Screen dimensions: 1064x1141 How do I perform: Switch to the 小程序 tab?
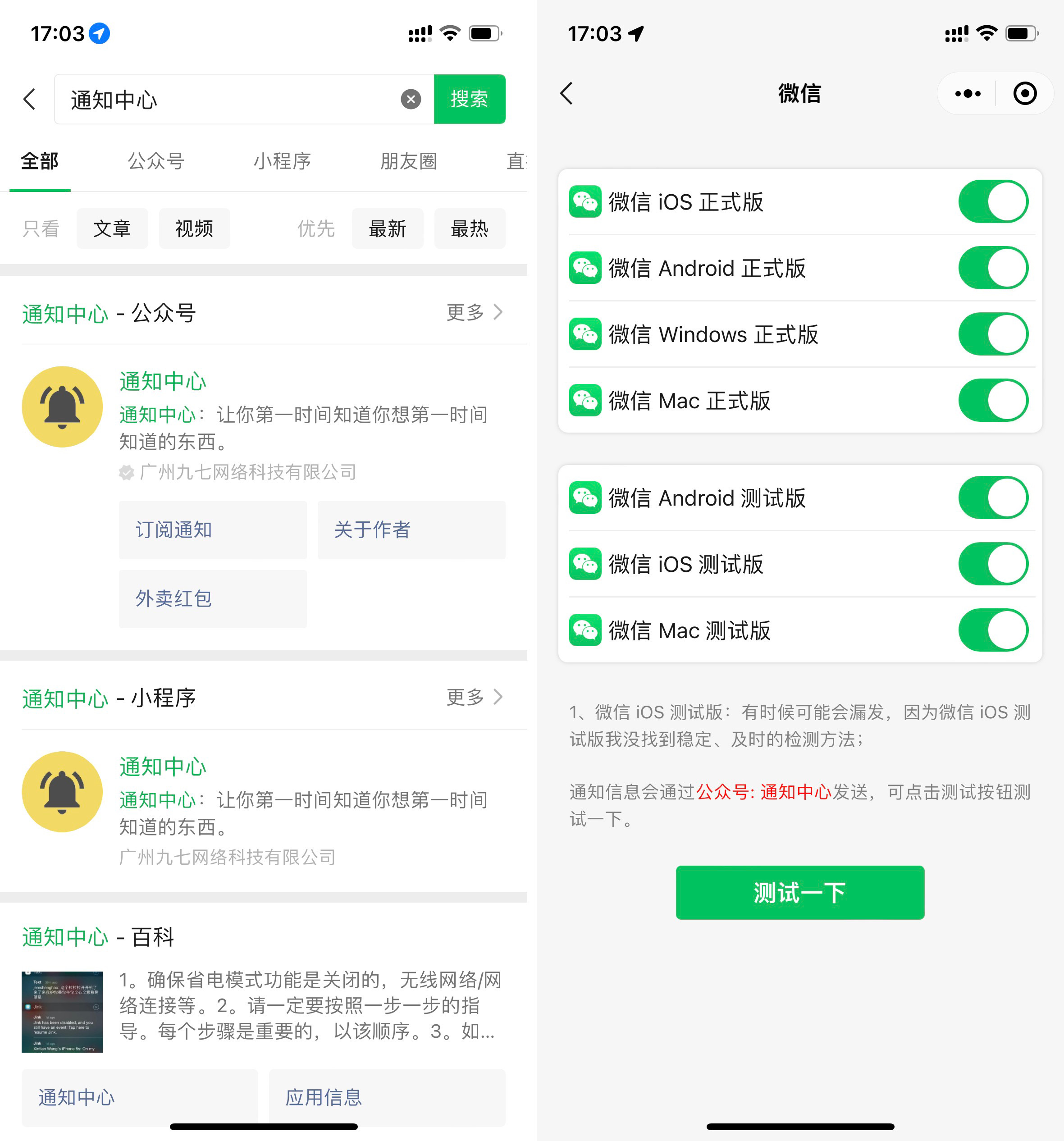pos(282,161)
